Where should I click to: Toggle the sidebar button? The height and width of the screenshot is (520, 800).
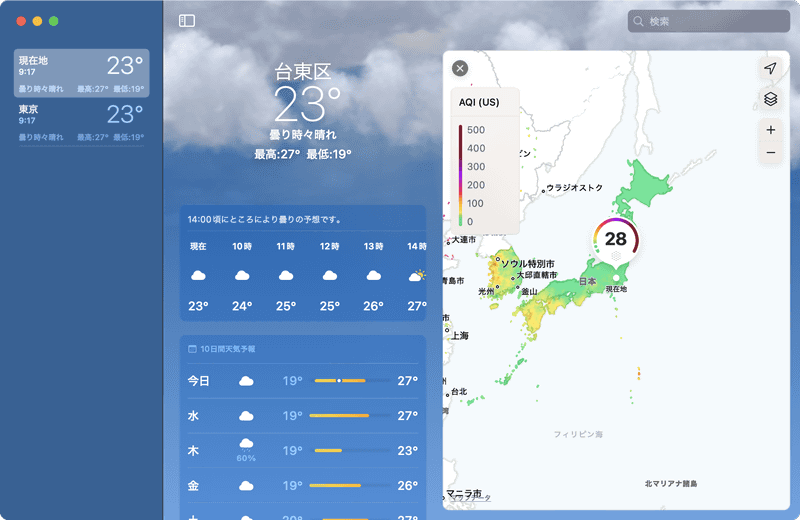click(x=187, y=20)
